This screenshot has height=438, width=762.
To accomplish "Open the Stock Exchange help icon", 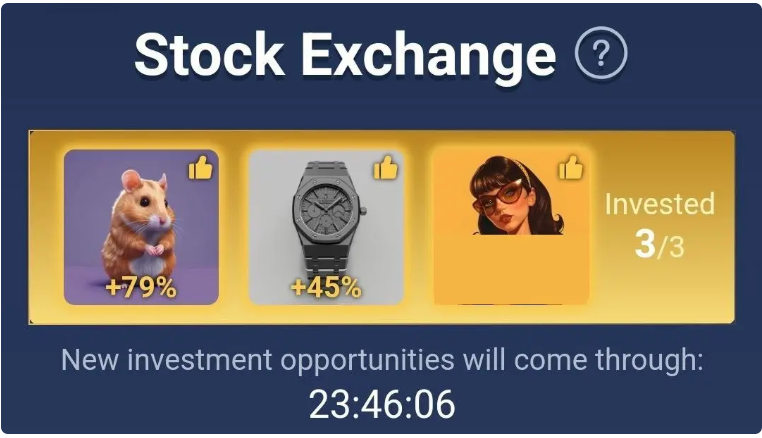I will tap(601, 56).
